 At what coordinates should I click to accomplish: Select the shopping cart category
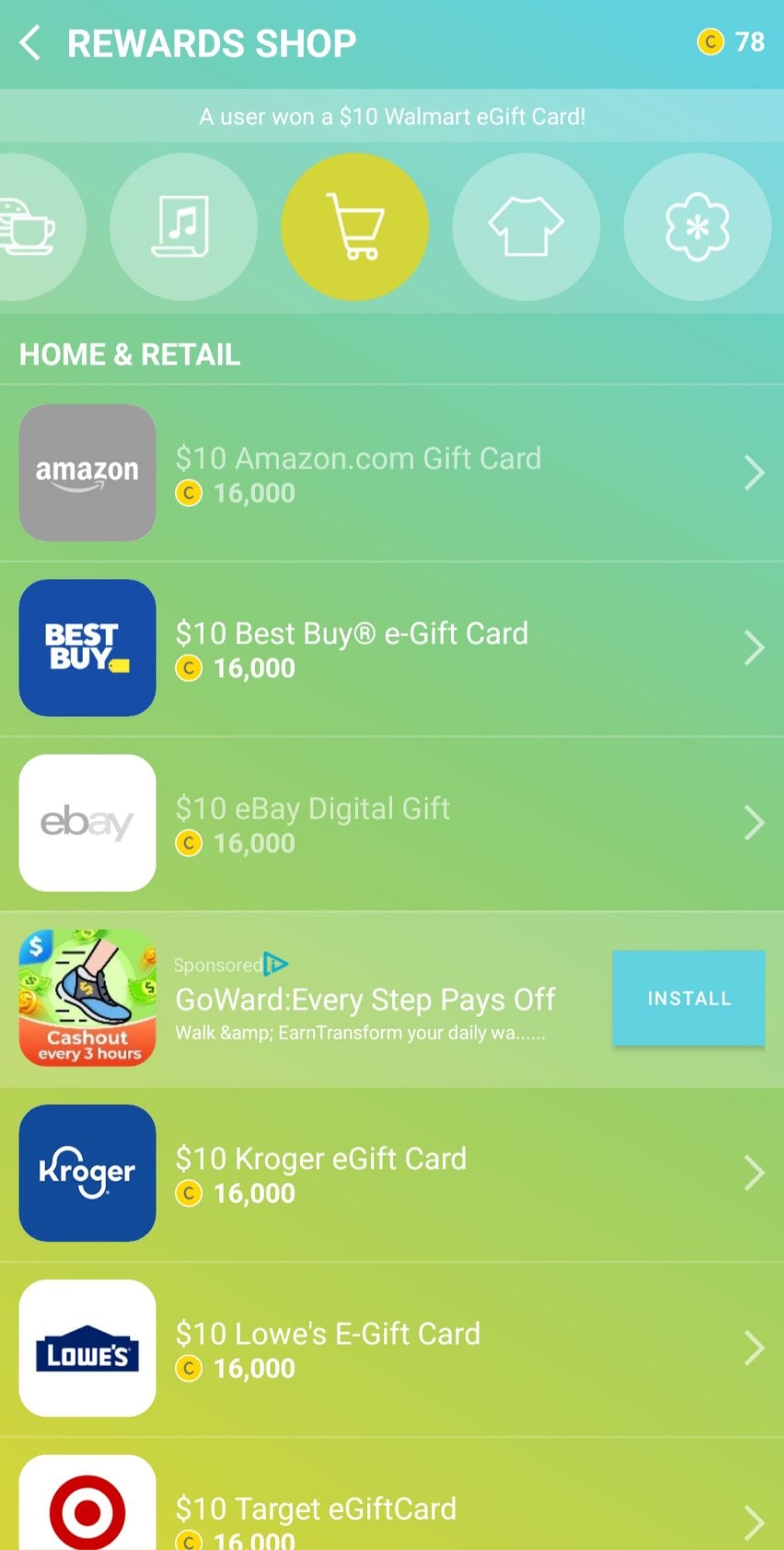pyautogui.click(x=355, y=226)
